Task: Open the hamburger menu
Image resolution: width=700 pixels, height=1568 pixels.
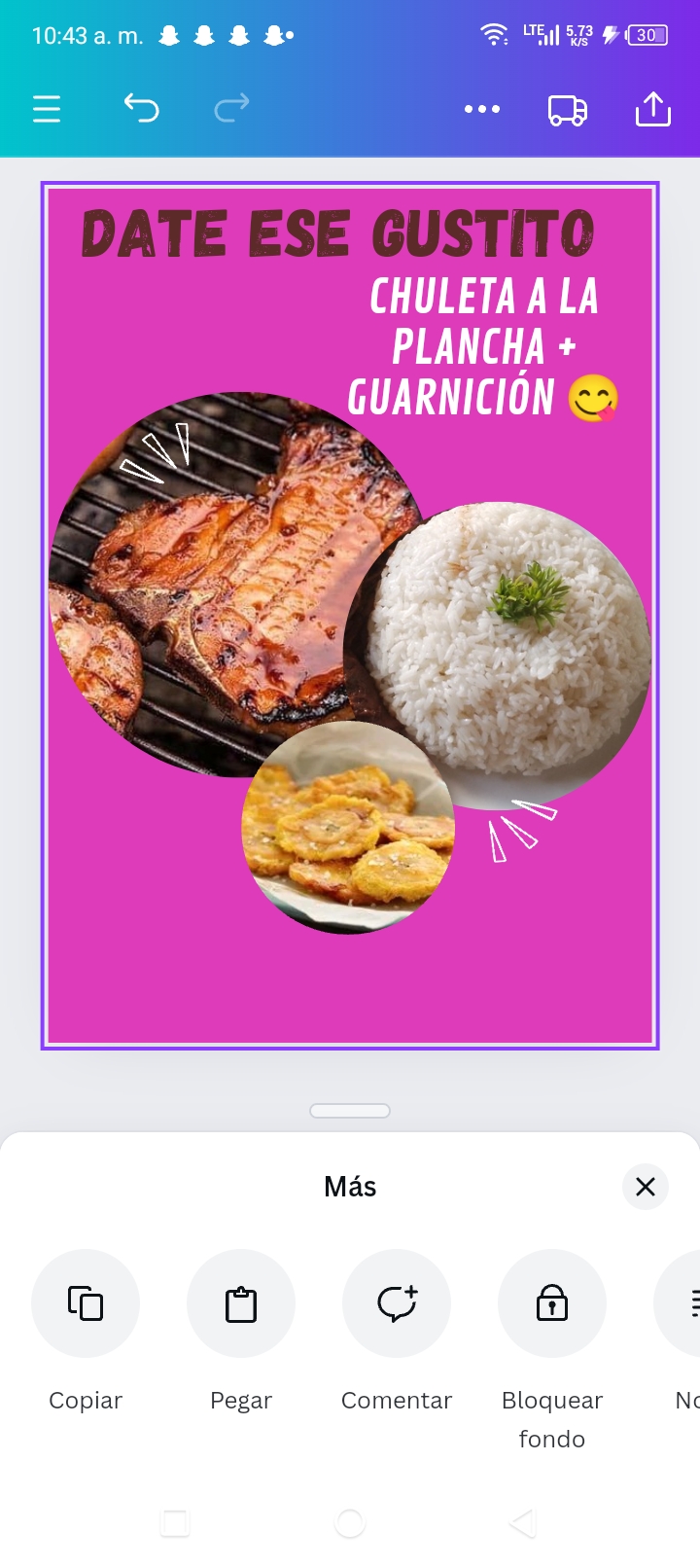Action: 47,109
